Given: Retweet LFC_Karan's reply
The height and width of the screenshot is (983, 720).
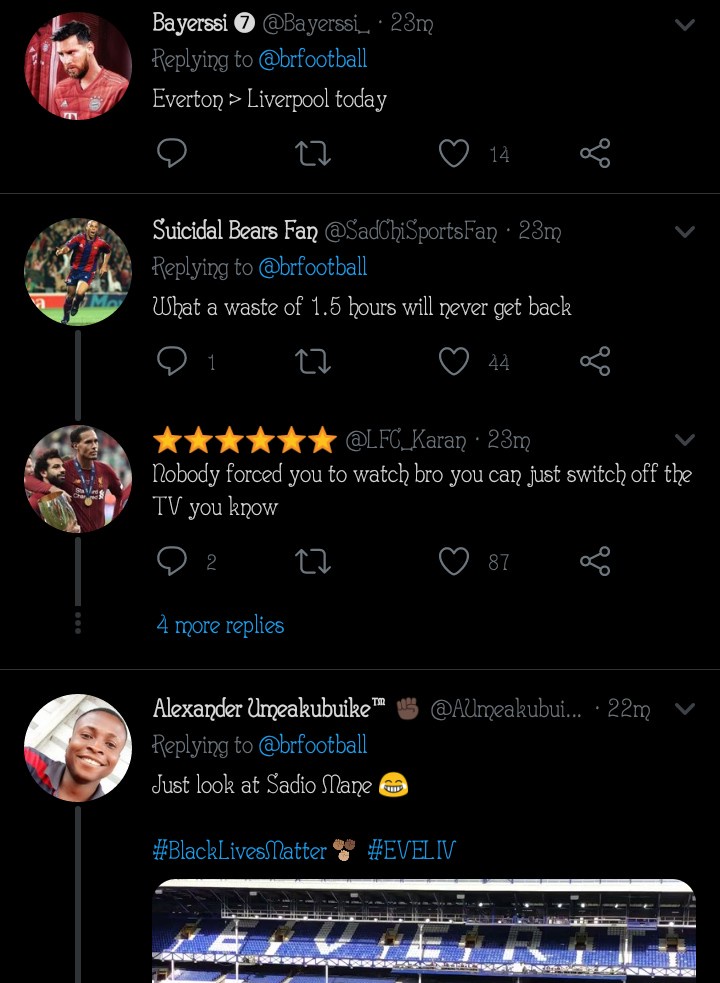Looking at the screenshot, I should click(314, 561).
